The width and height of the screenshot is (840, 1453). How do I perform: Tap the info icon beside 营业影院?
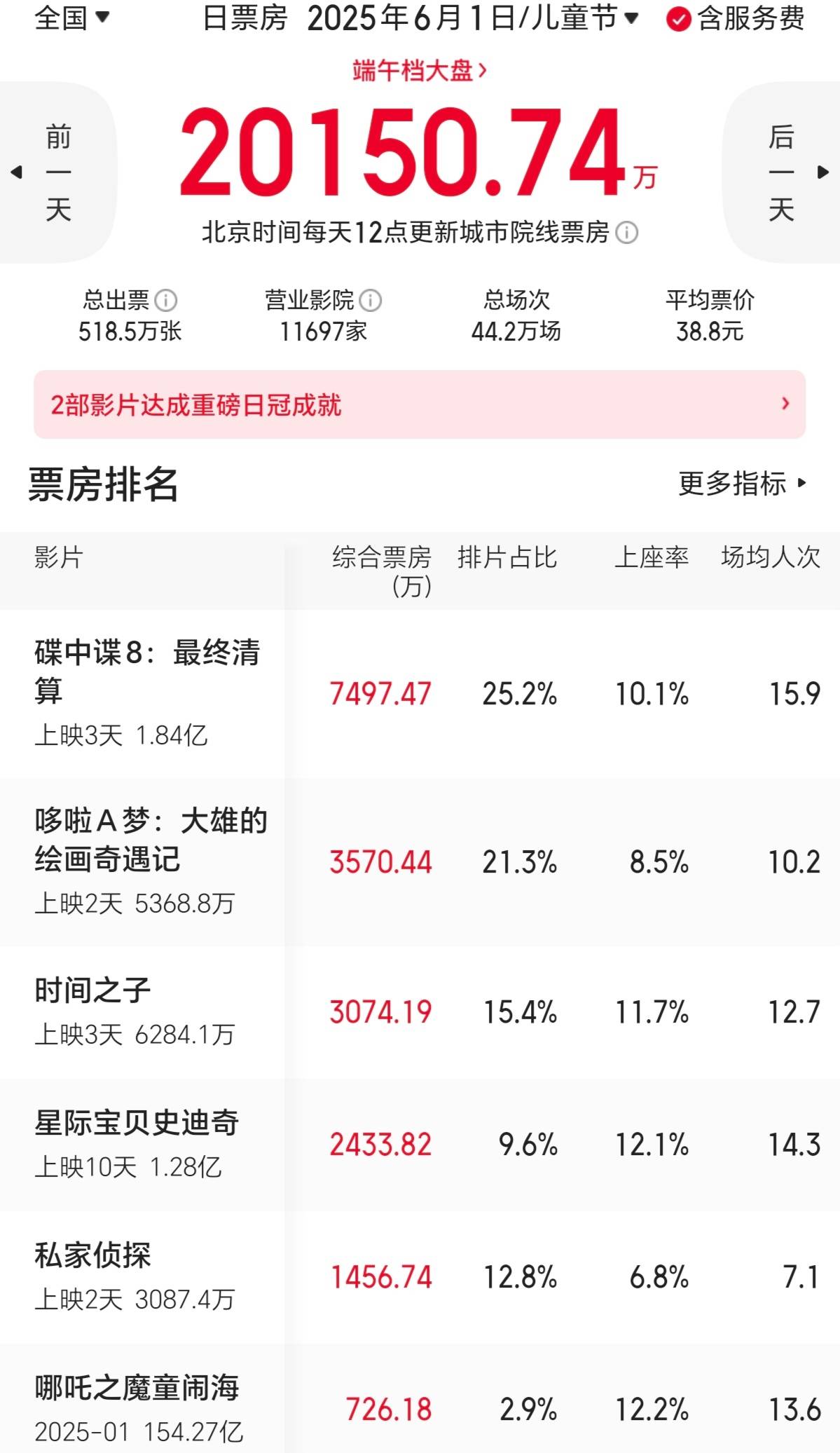point(370,301)
